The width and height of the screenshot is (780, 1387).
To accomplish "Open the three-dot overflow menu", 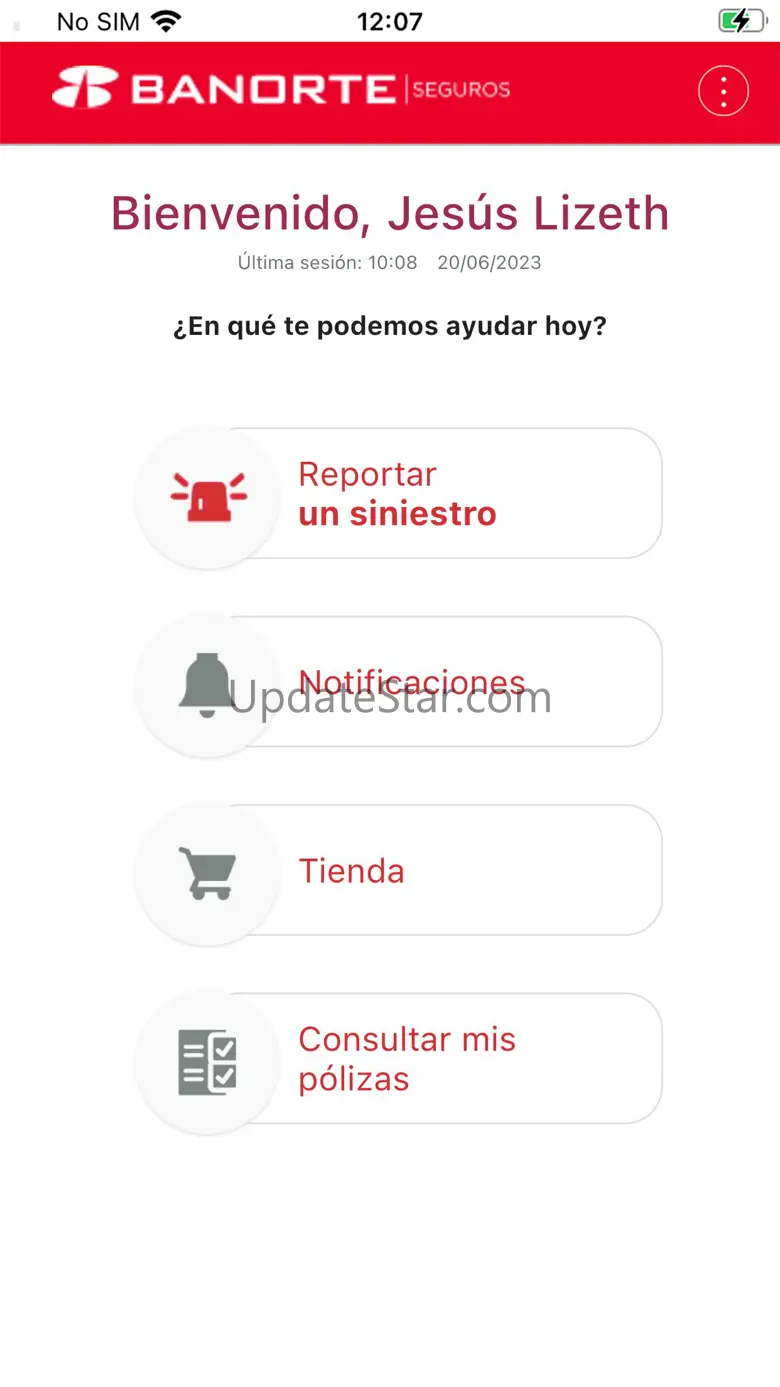I will coord(723,92).
